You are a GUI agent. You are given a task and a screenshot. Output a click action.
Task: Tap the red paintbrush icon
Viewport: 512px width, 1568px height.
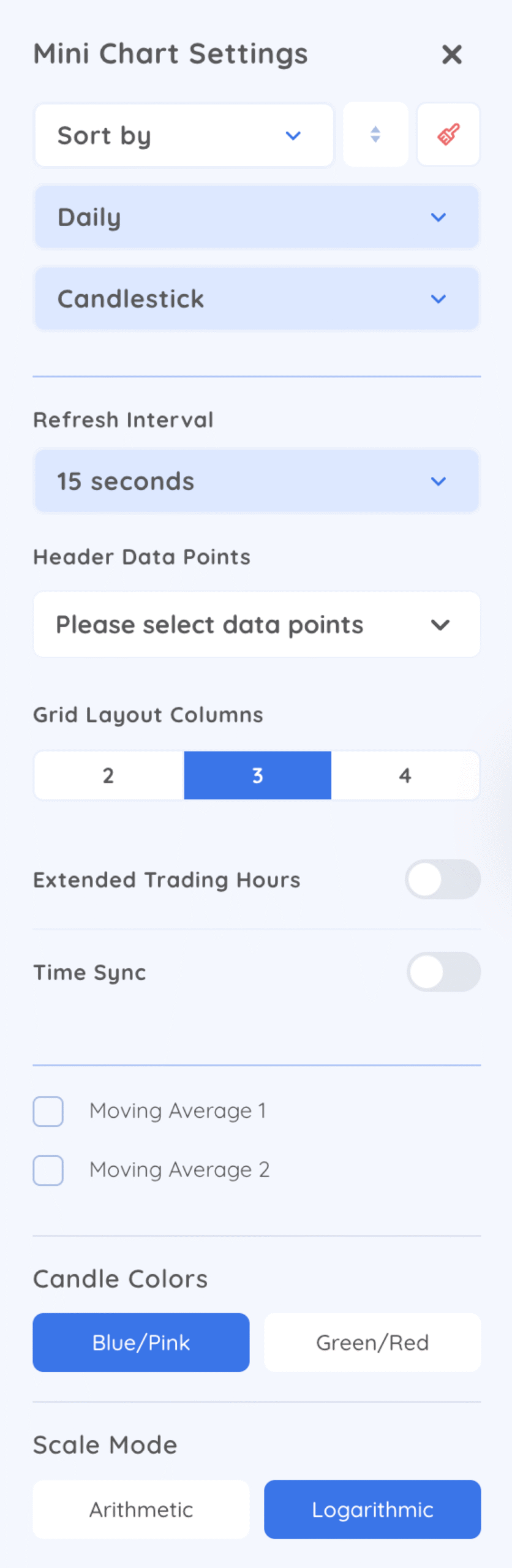tap(448, 135)
